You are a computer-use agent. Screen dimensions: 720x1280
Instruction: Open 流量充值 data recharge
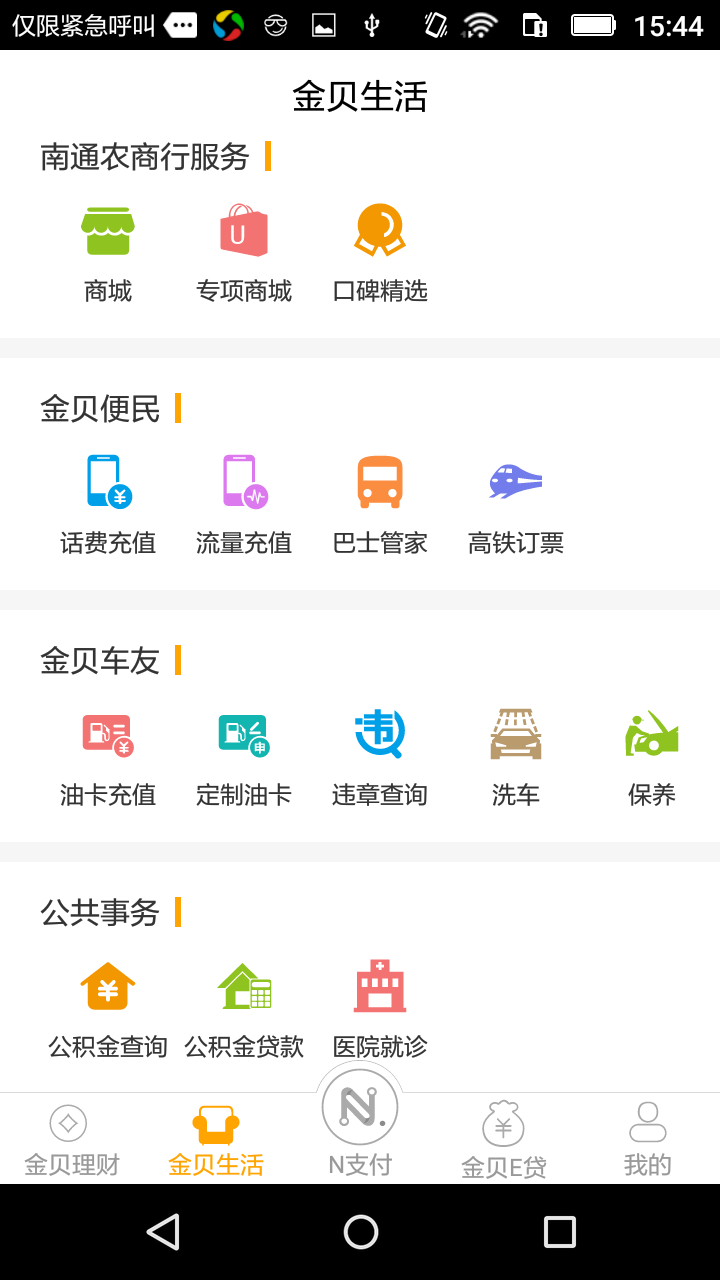click(244, 506)
